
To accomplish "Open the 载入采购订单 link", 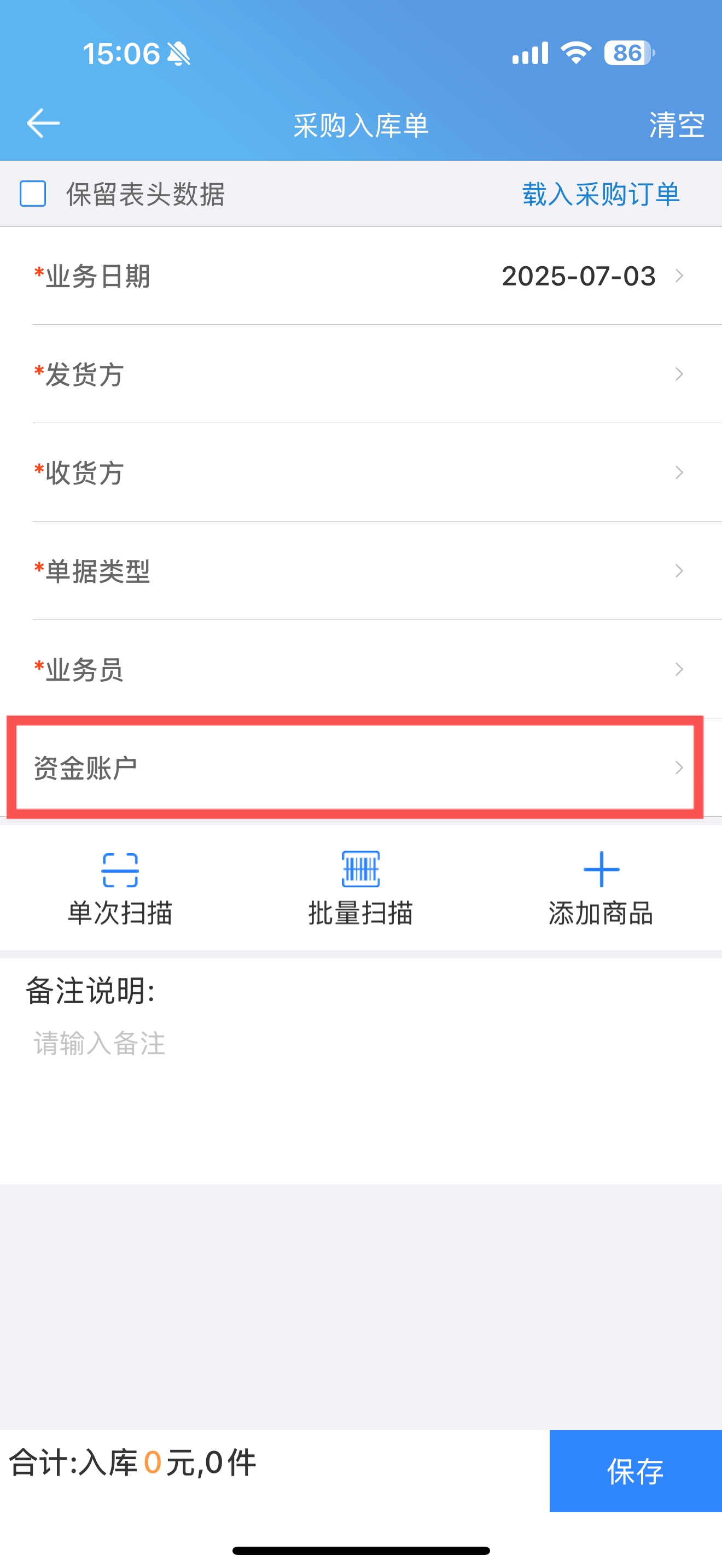I will click(600, 195).
